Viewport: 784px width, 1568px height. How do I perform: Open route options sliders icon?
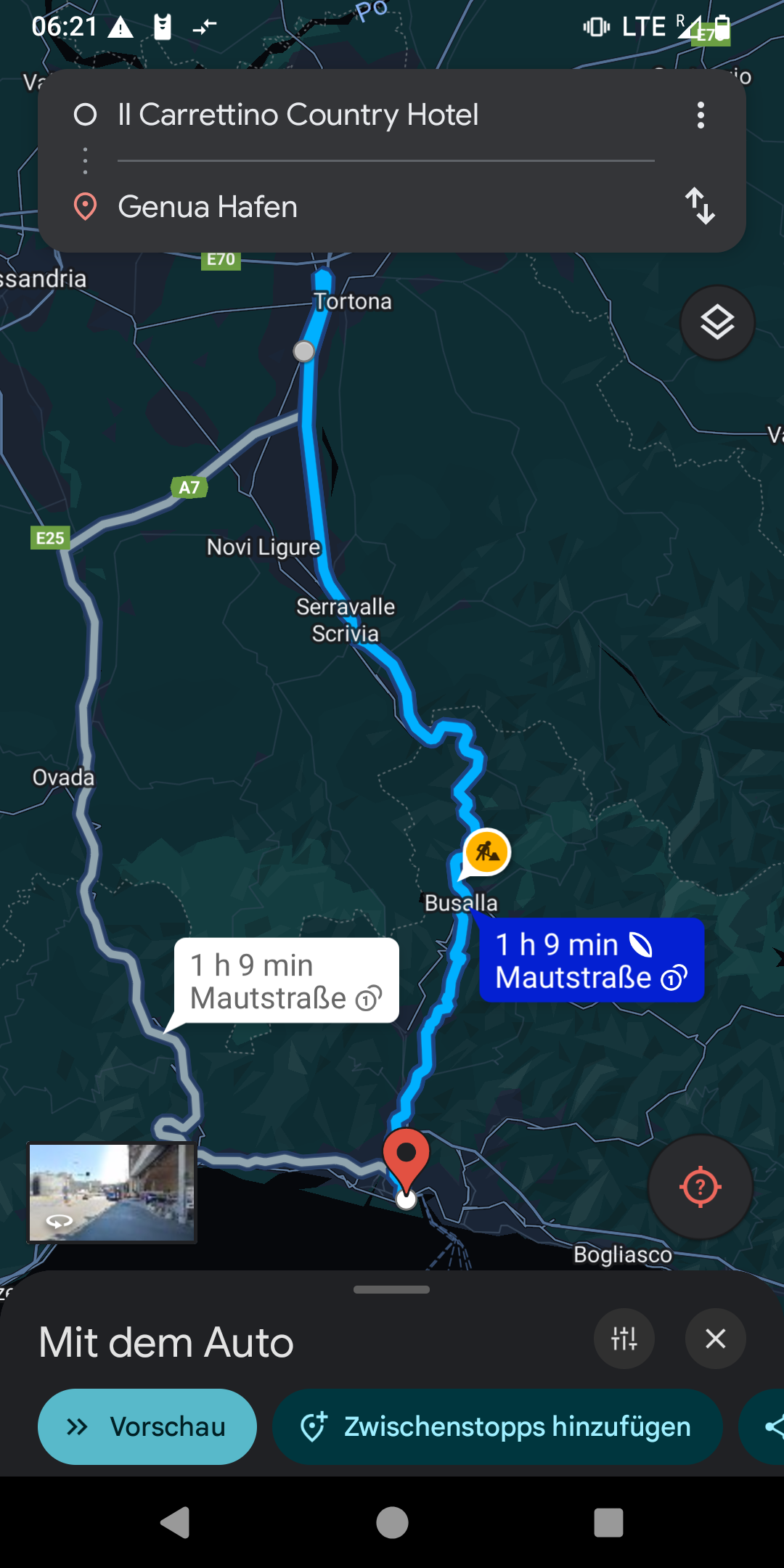point(624,1339)
